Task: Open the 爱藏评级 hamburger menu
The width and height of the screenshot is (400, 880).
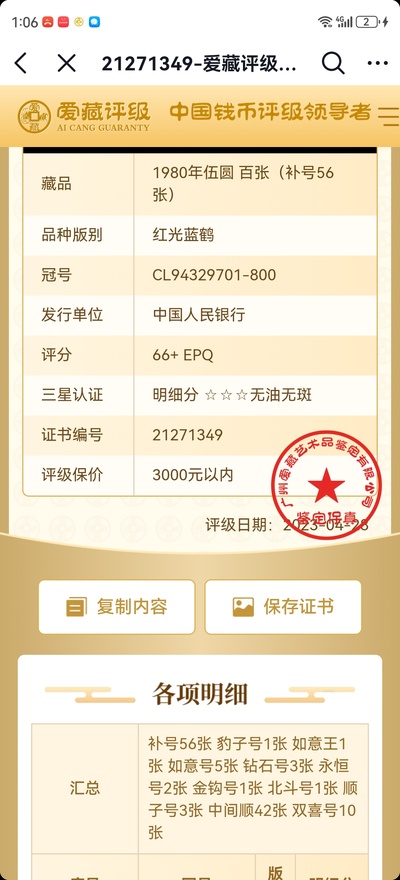Action: point(388,114)
